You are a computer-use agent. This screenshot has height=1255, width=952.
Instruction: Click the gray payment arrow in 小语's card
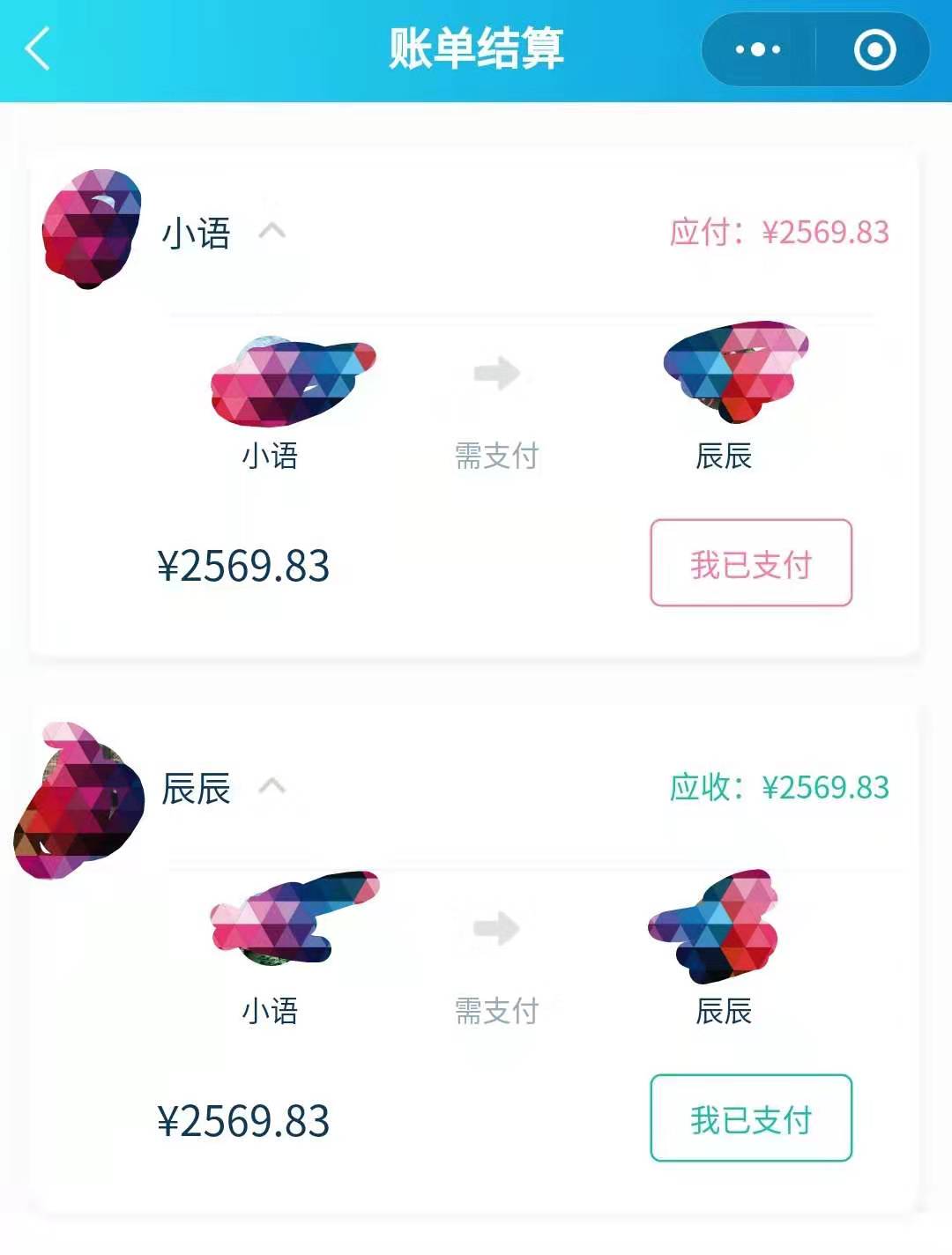(x=495, y=374)
